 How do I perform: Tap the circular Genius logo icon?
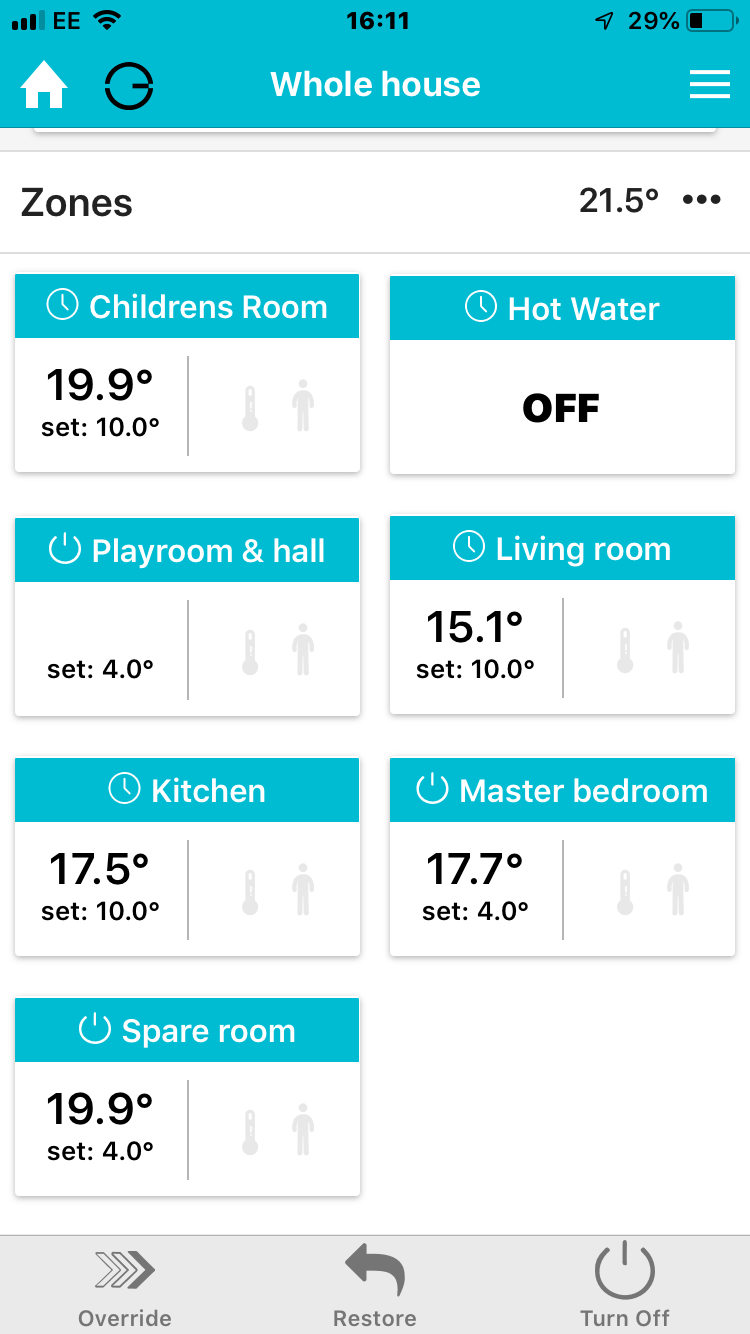click(129, 86)
